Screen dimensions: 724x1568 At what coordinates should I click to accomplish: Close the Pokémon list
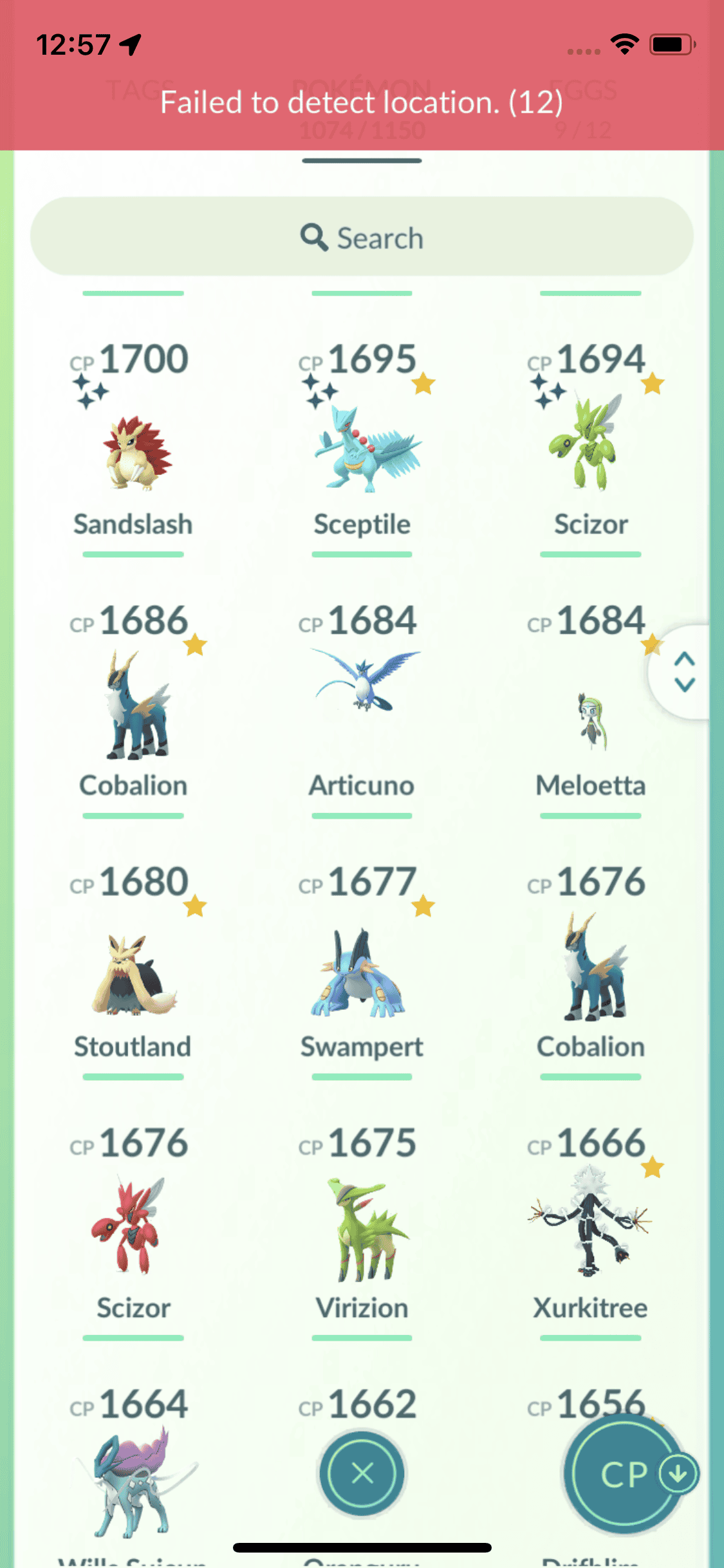(x=362, y=1473)
